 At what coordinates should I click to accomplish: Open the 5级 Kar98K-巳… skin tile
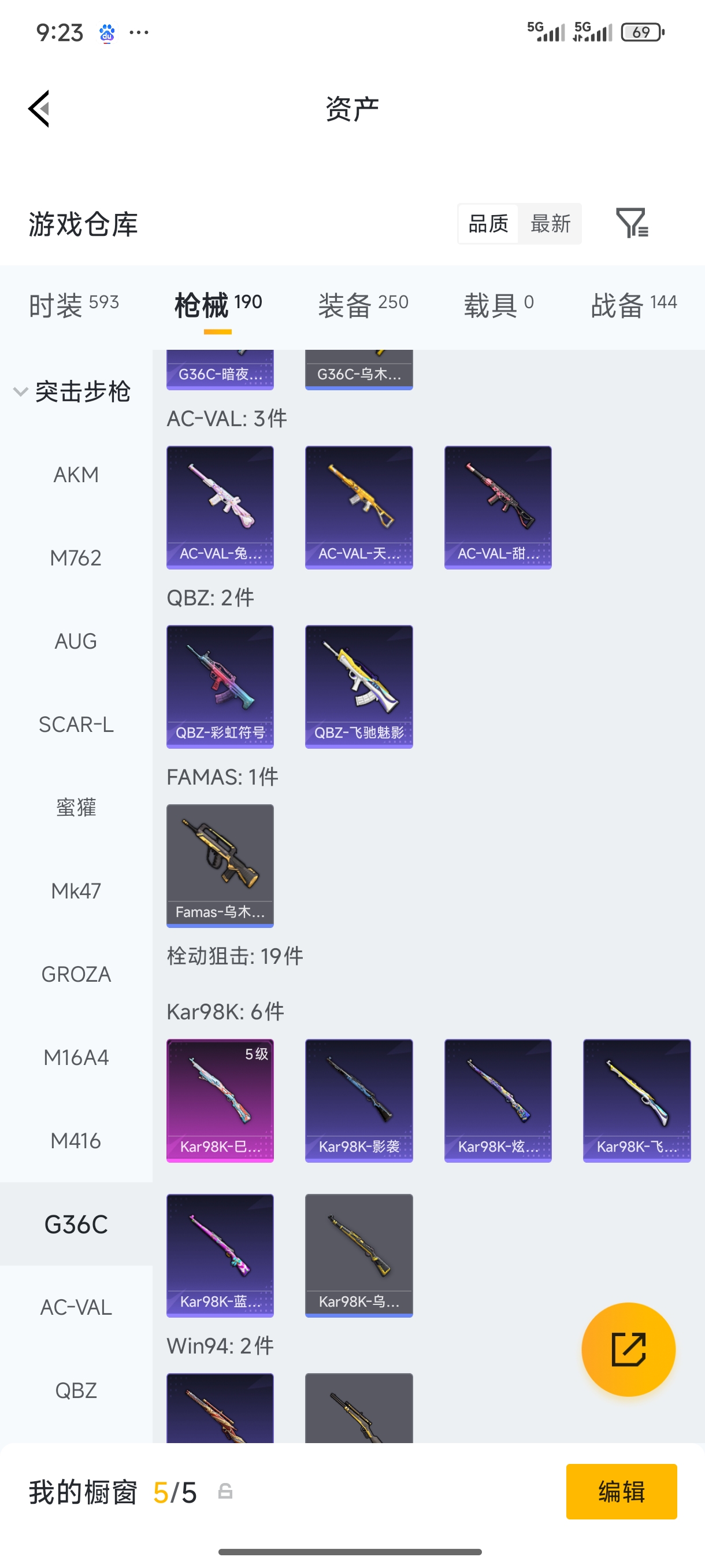[220, 1100]
